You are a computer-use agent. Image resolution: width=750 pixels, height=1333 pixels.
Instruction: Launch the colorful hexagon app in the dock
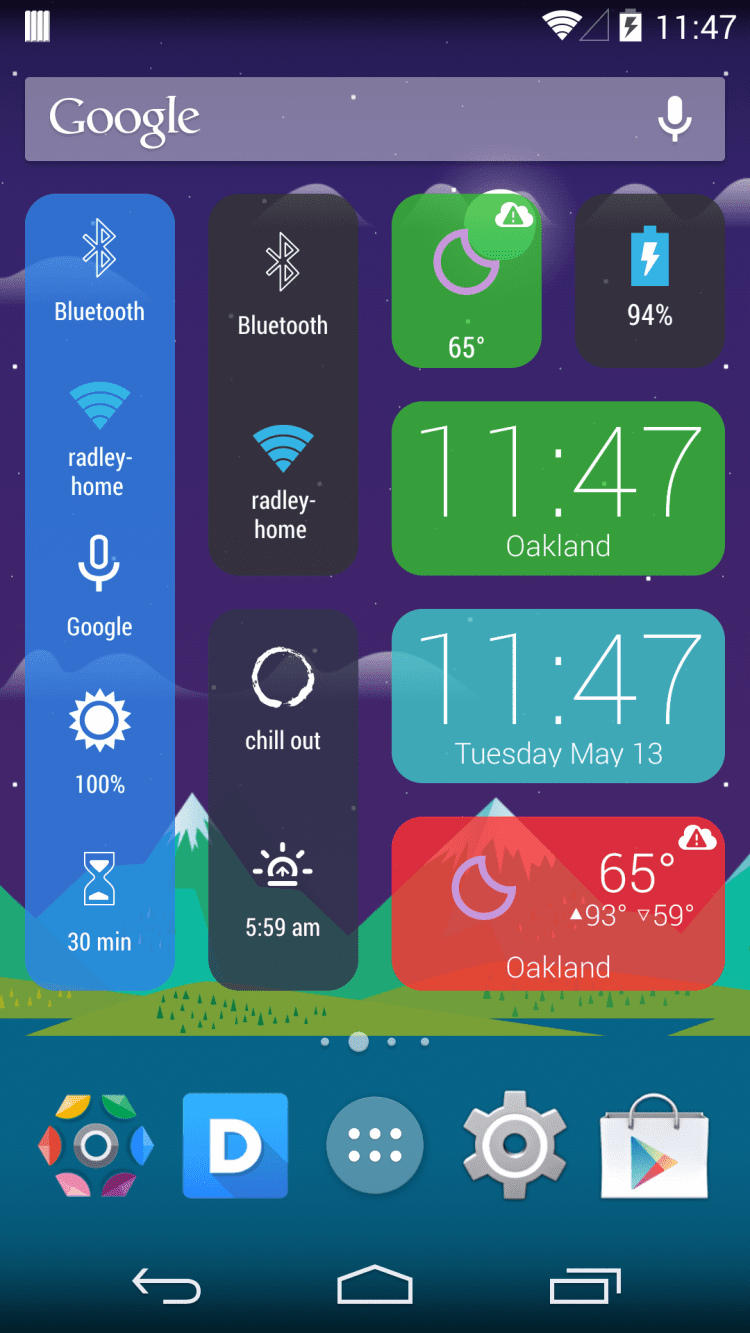[x=95, y=1146]
